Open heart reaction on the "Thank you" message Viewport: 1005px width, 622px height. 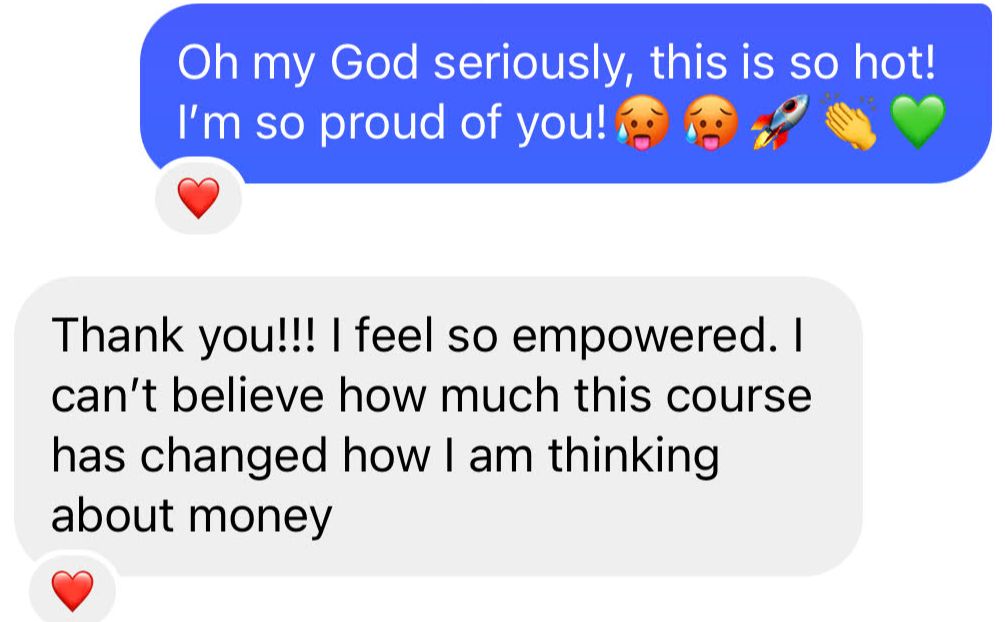point(72,591)
